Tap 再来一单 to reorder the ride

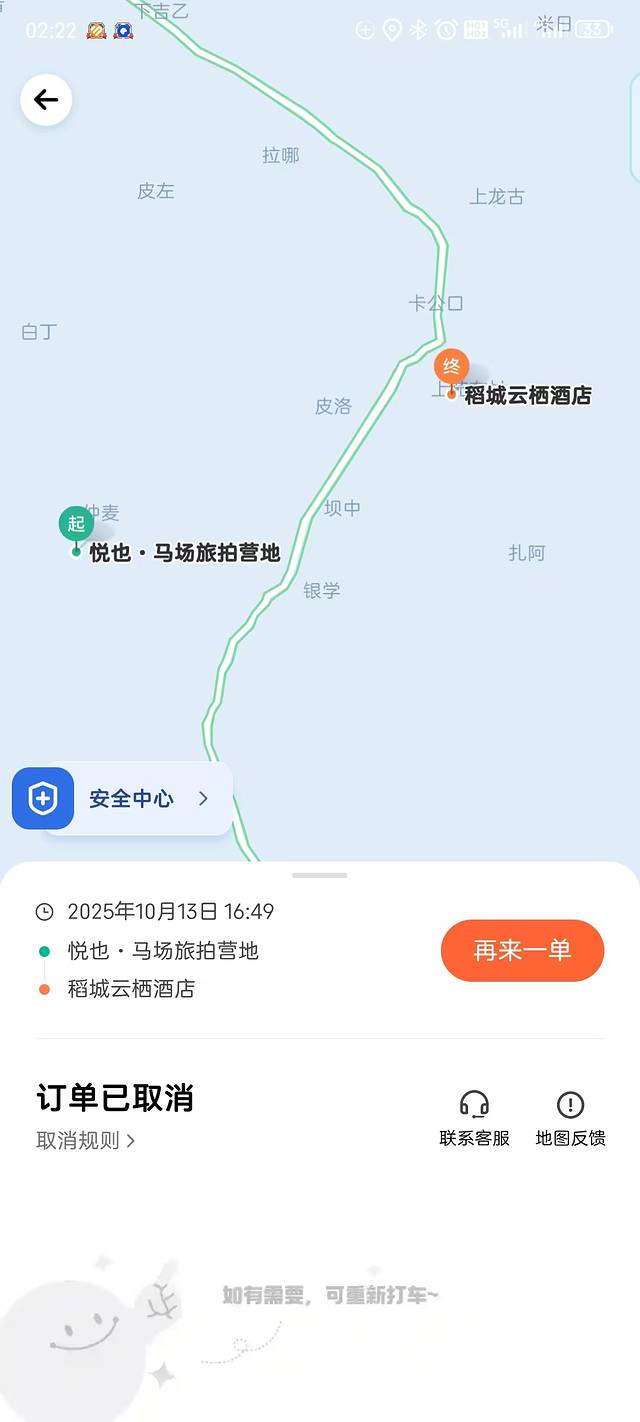522,950
